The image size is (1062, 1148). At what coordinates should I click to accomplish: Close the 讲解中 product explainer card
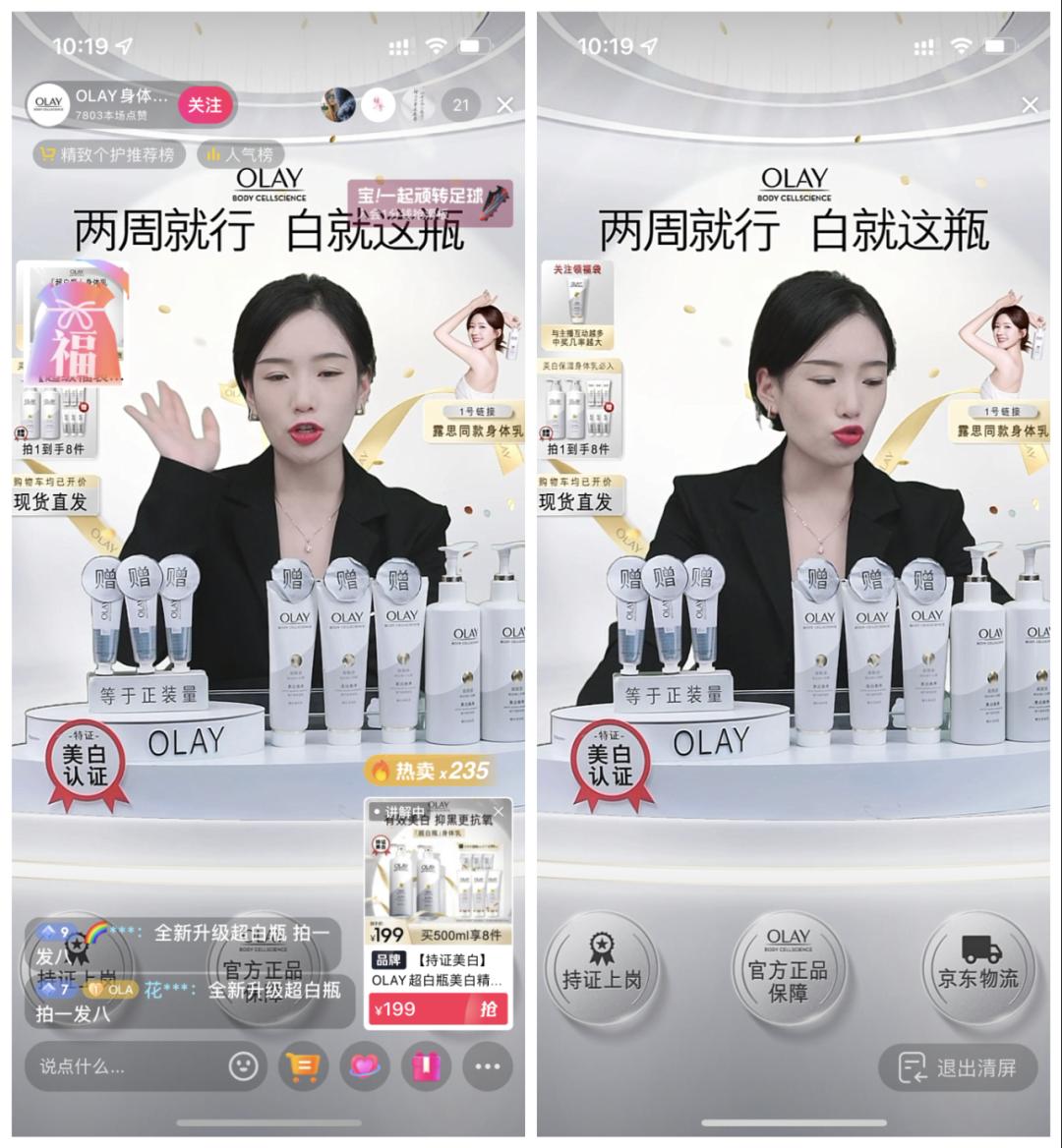tap(500, 813)
